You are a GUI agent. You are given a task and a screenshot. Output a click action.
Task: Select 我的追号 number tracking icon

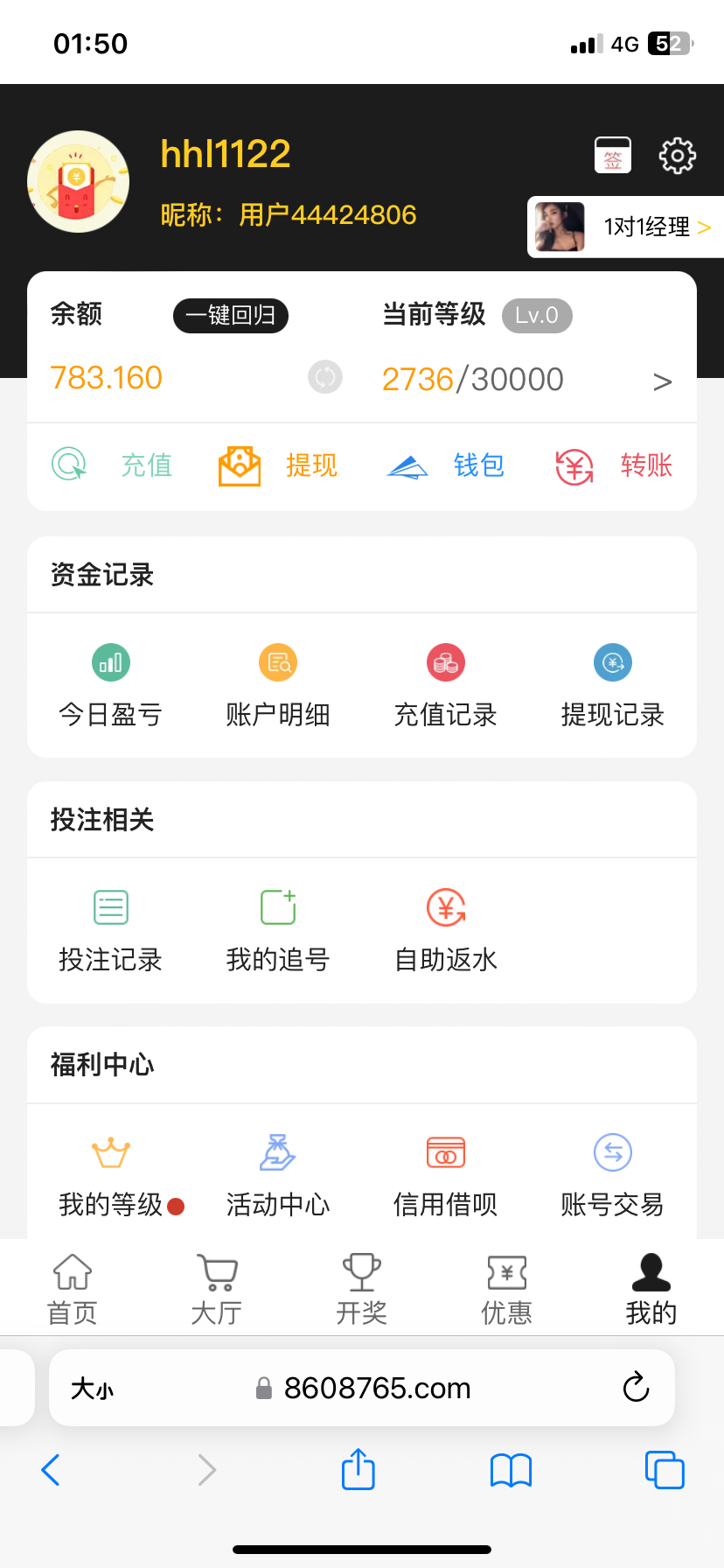[277, 906]
